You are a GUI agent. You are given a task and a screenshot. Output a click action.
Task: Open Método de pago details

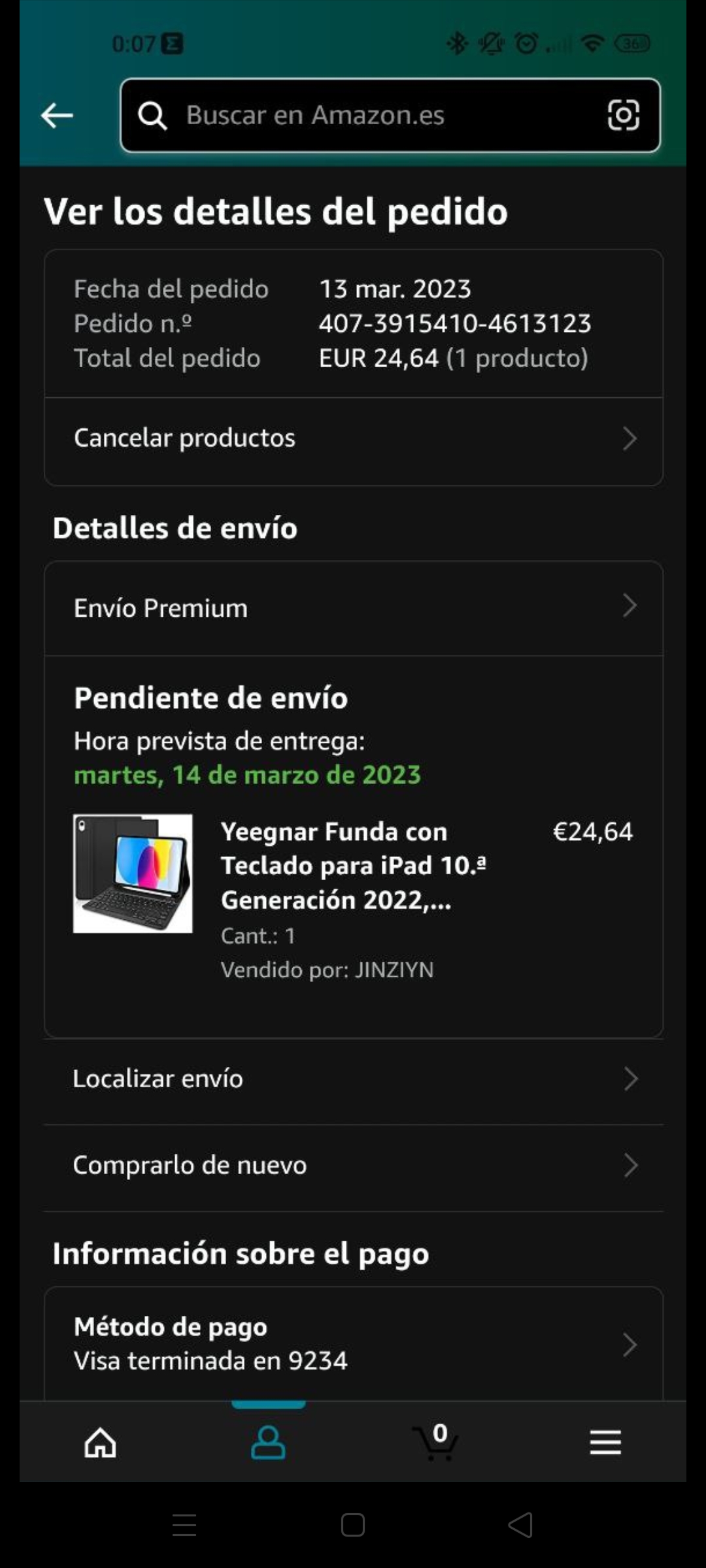point(354,1344)
